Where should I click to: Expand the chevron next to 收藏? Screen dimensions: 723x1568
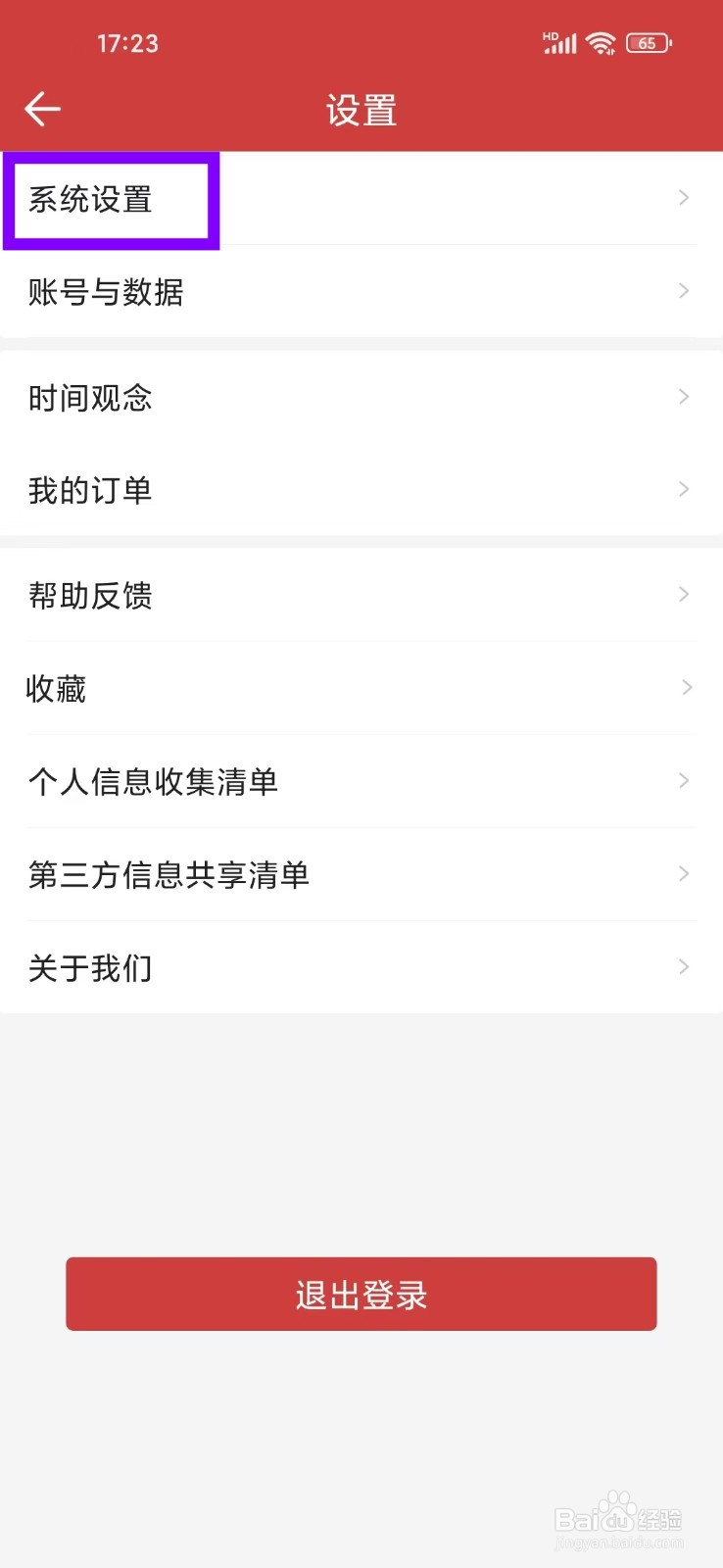click(683, 687)
